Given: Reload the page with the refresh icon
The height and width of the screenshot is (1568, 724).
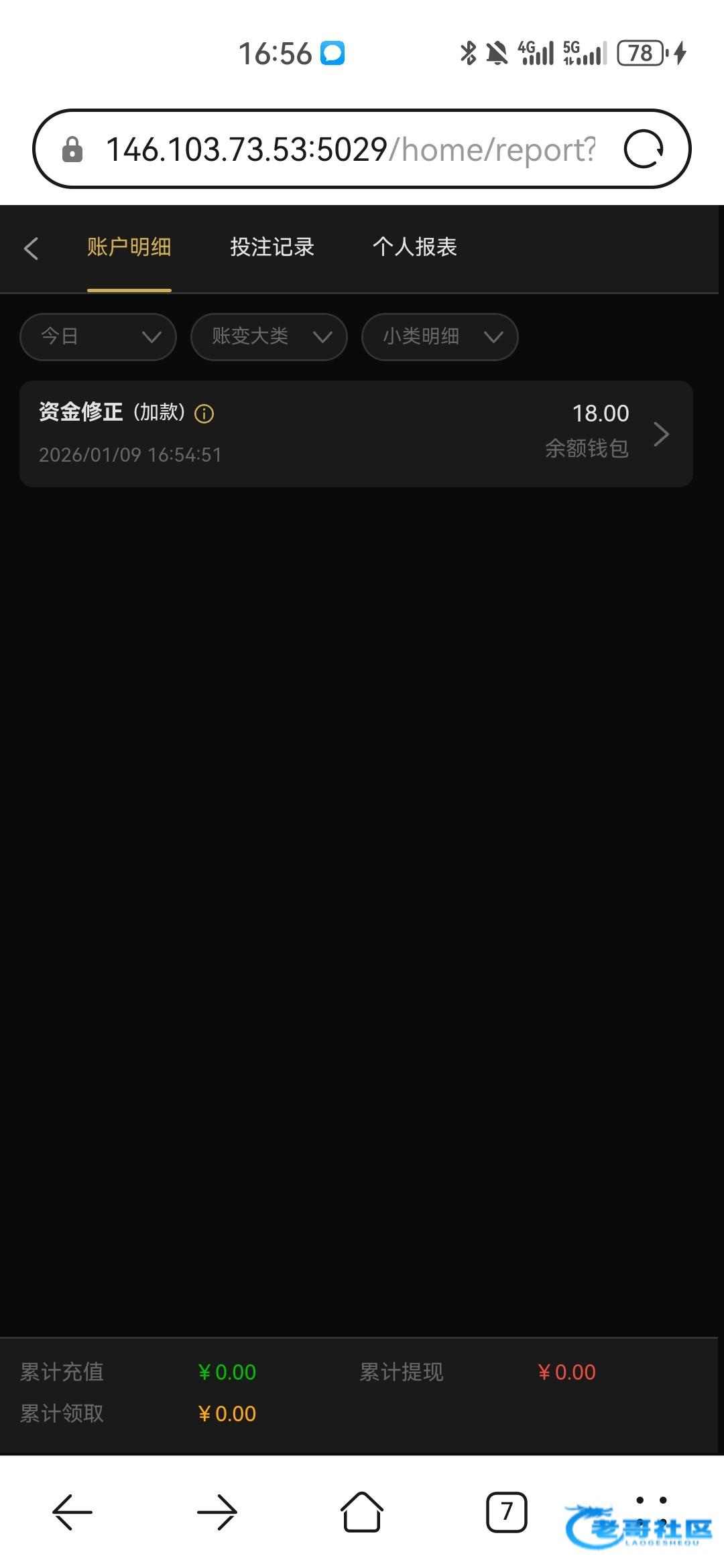Looking at the screenshot, I should click(644, 149).
